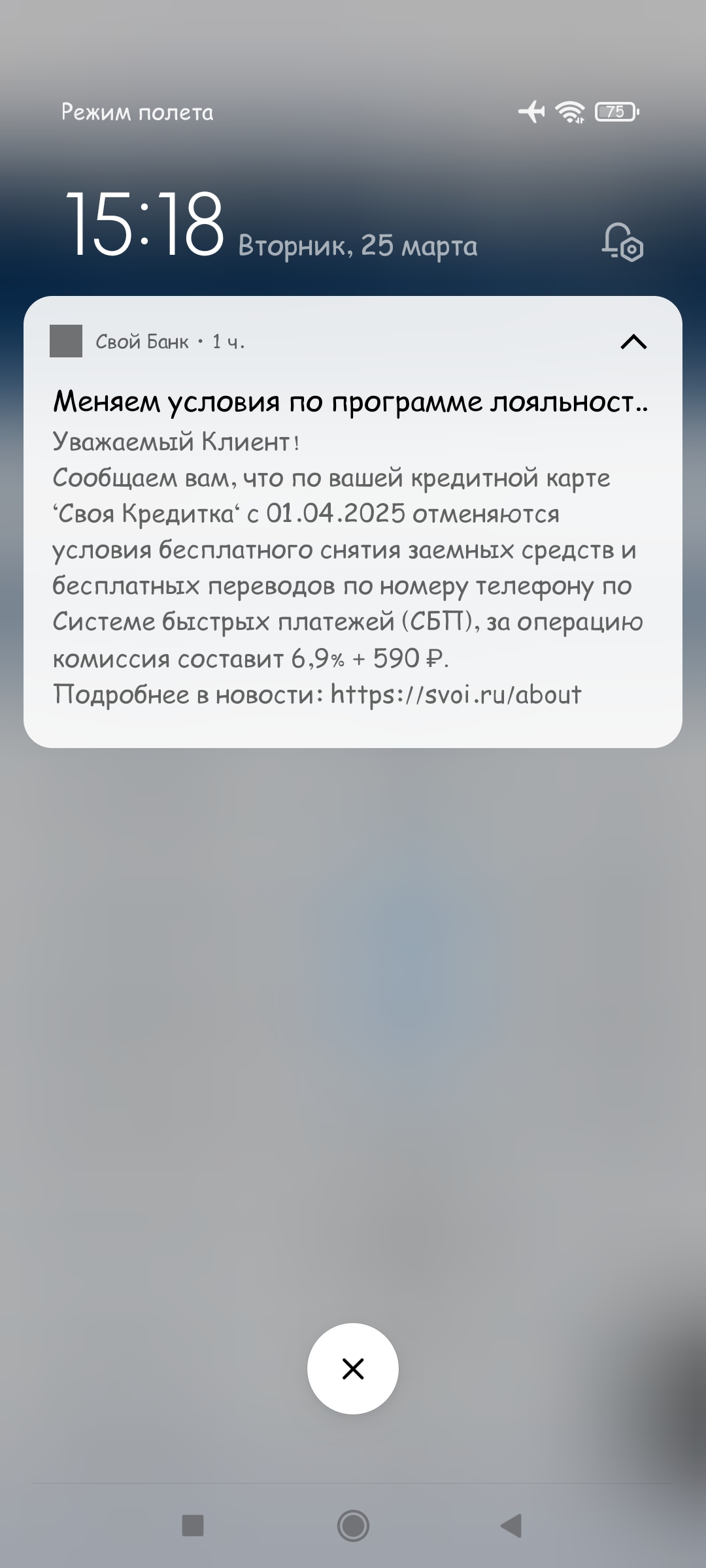706x1568 pixels.
Task: Clear all notifications with the X button
Action: pyautogui.click(x=353, y=1369)
